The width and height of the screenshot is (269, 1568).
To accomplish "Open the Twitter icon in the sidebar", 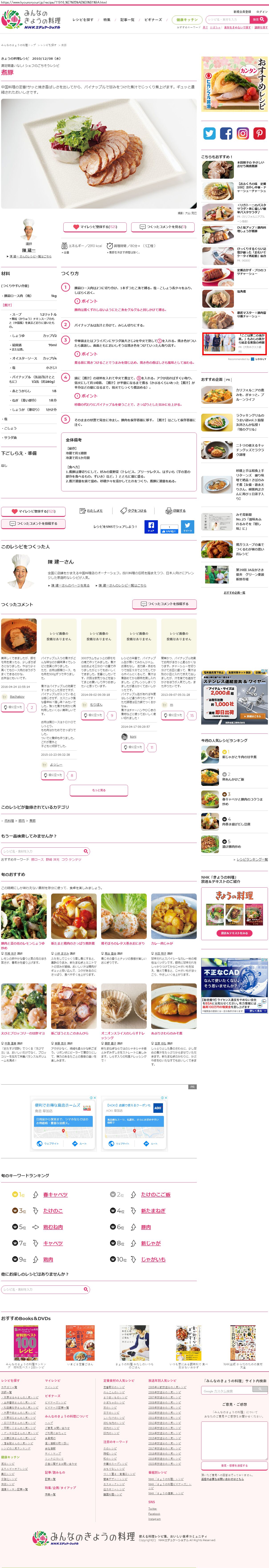I will click(209, 133).
